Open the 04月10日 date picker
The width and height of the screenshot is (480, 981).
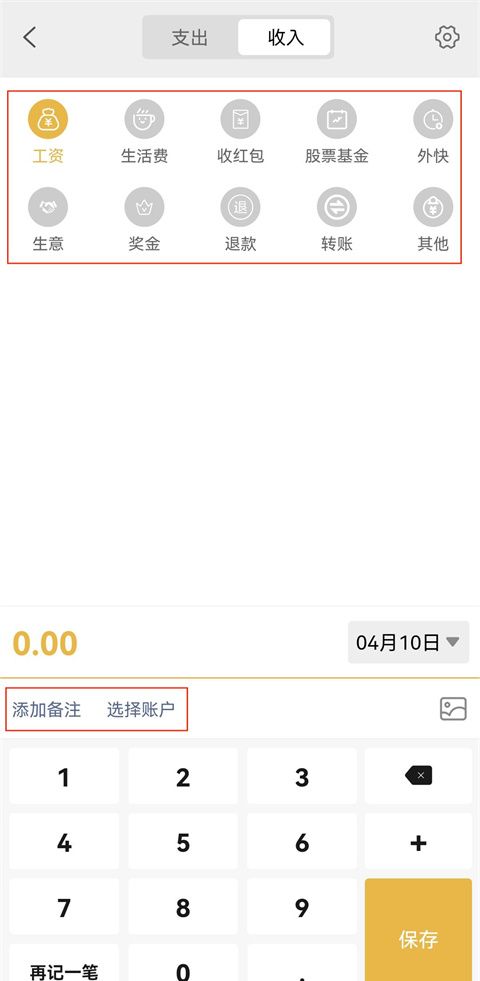408,642
